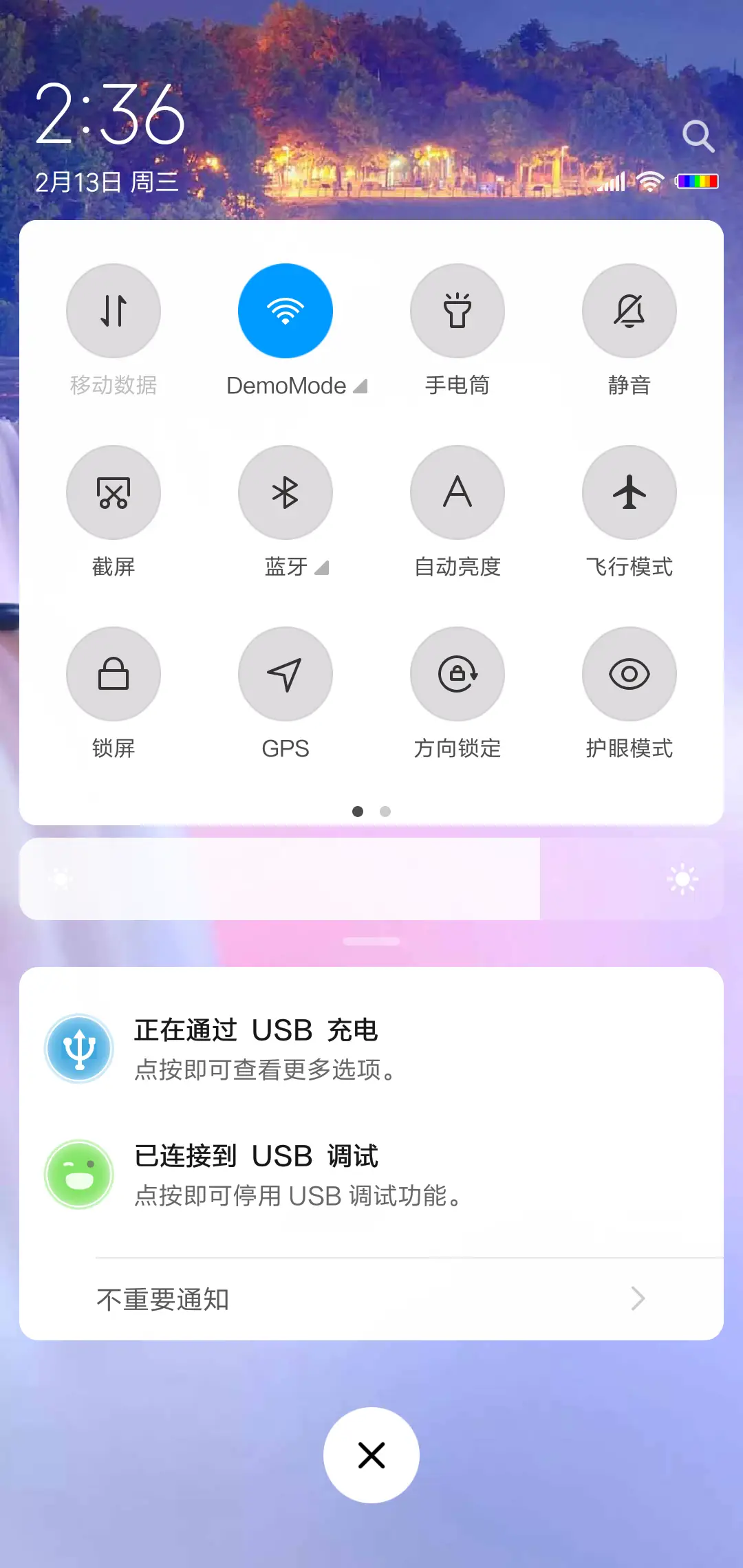This screenshot has height=1568, width=743.
Task: Enable airplane mode
Action: coord(629,492)
